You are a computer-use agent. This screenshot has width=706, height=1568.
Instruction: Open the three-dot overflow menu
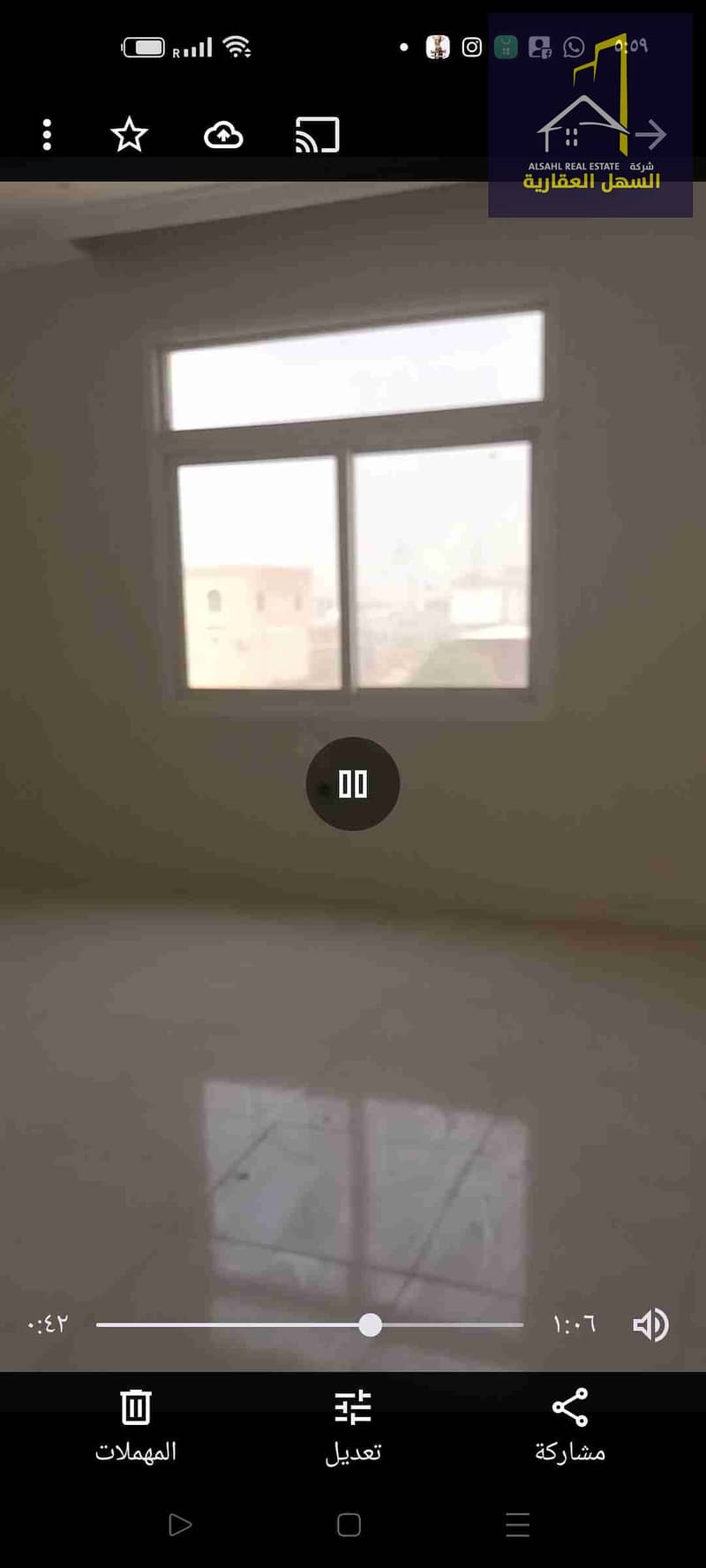pyautogui.click(x=48, y=135)
